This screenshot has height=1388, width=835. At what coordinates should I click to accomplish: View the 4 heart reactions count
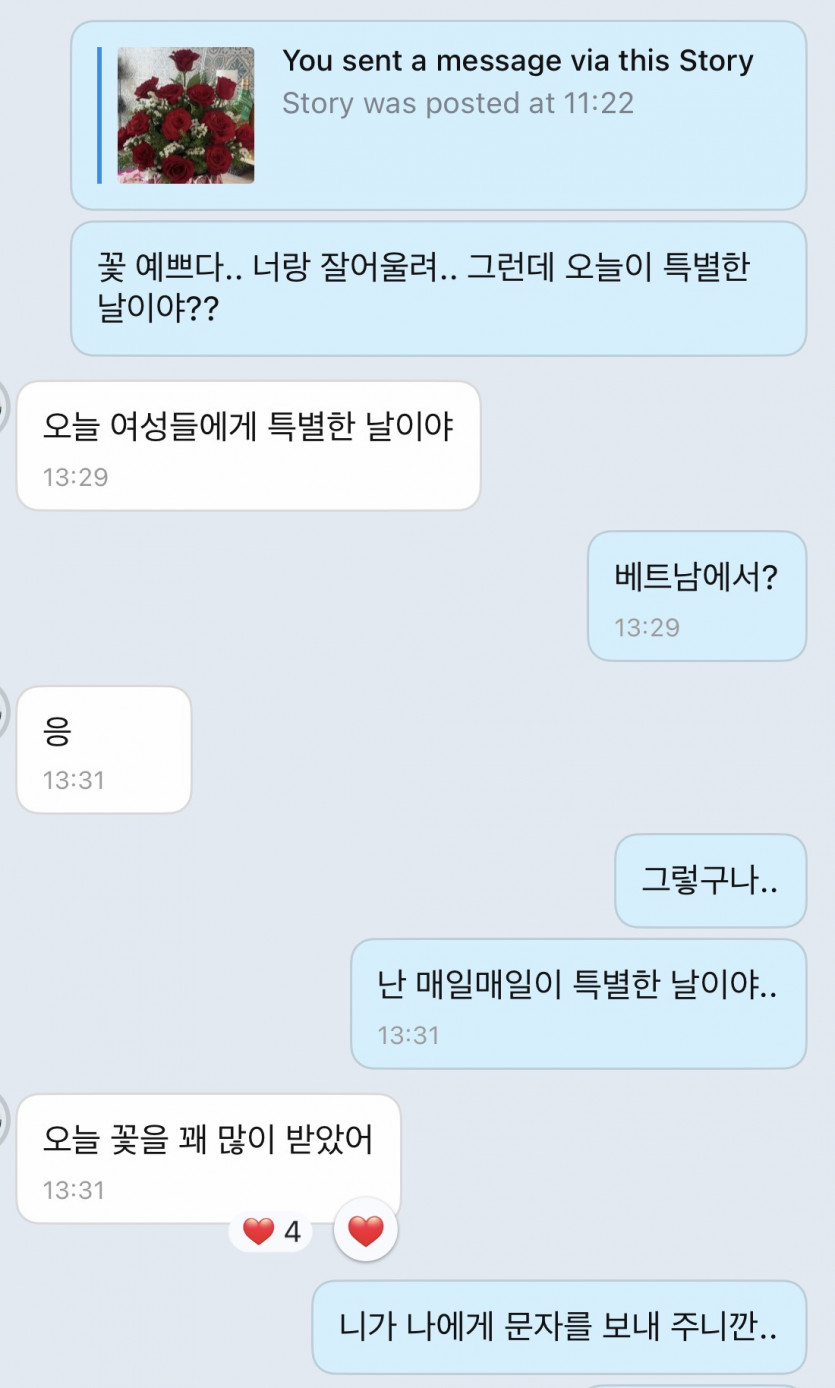tap(272, 1232)
